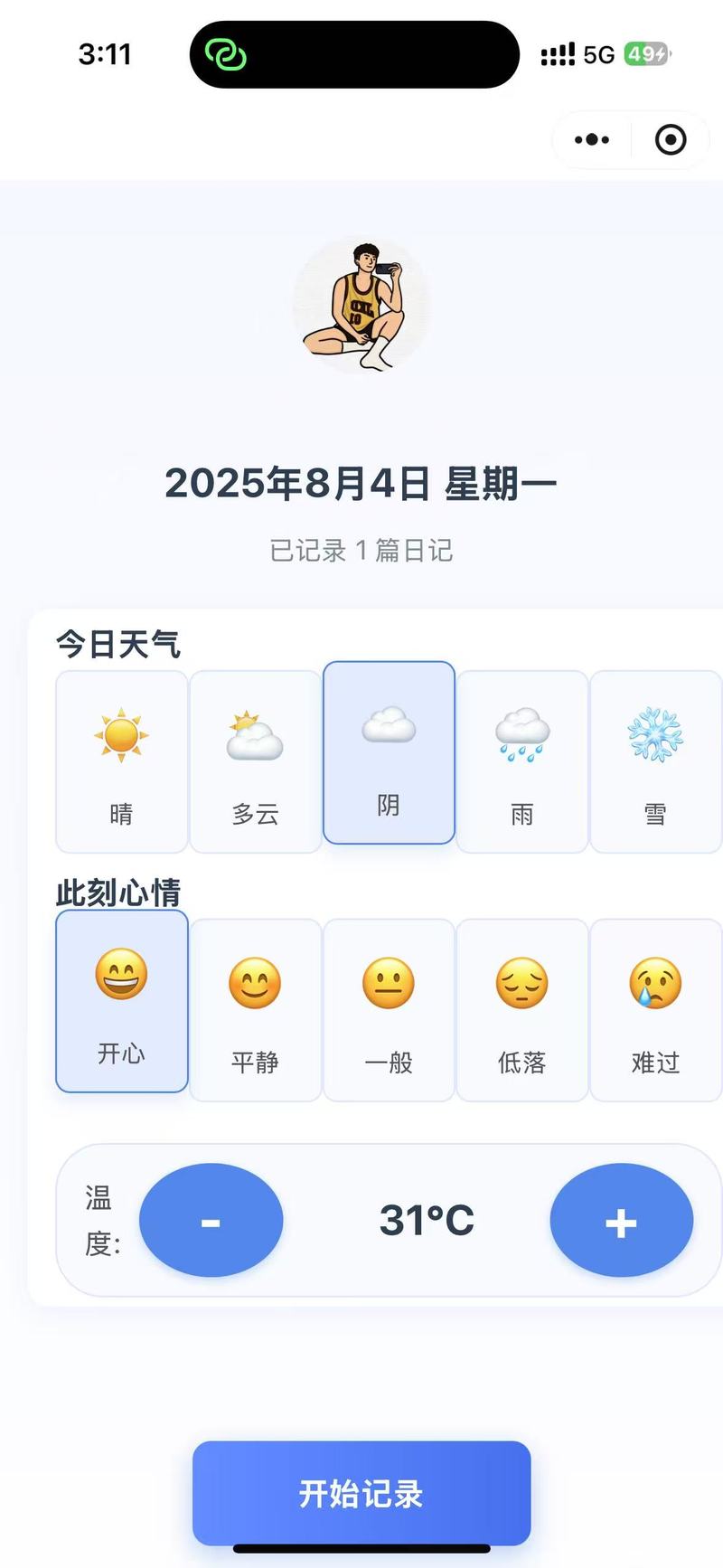
Task: Choose 多云 cloudy weather option
Action: [255, 761]
